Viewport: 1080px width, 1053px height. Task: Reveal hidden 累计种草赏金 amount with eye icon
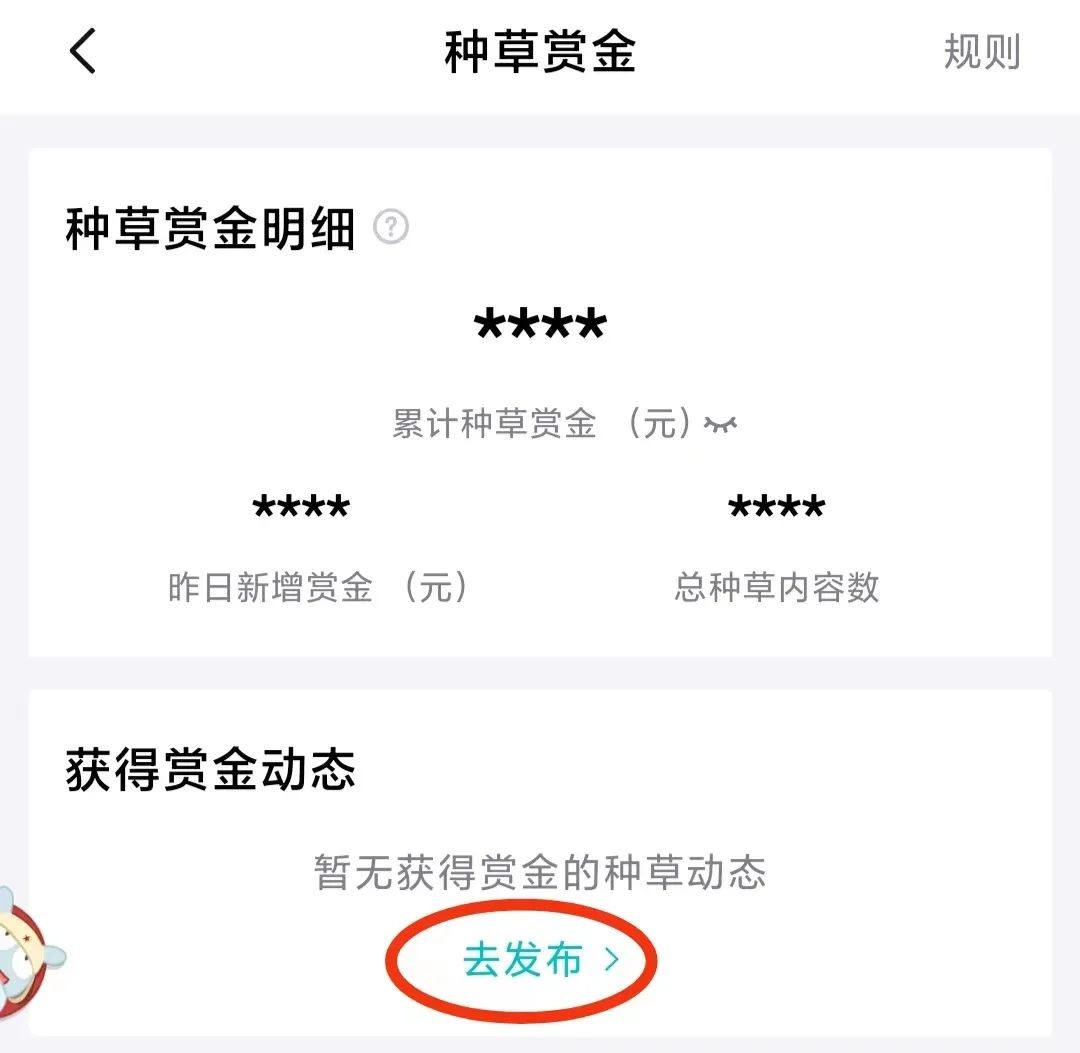click(720, 425)
